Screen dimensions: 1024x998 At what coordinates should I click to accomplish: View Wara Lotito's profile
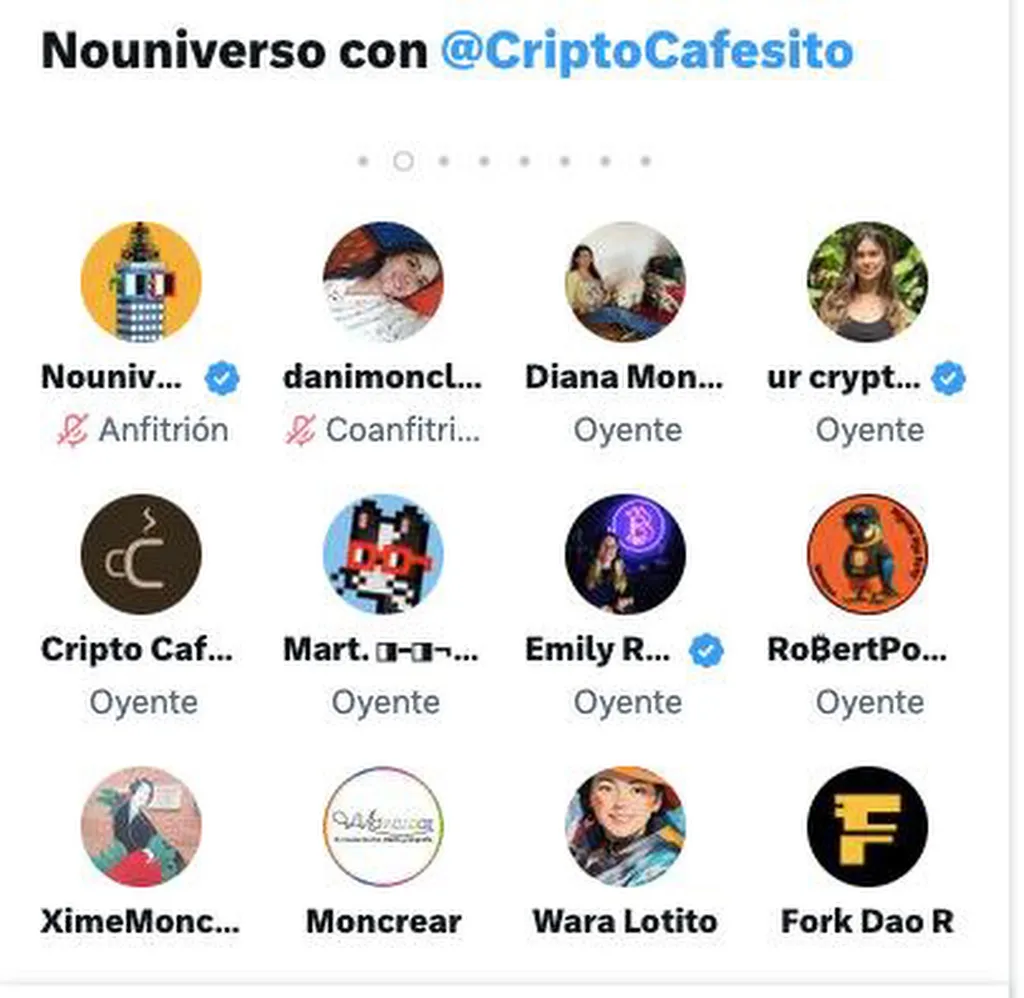625,826
